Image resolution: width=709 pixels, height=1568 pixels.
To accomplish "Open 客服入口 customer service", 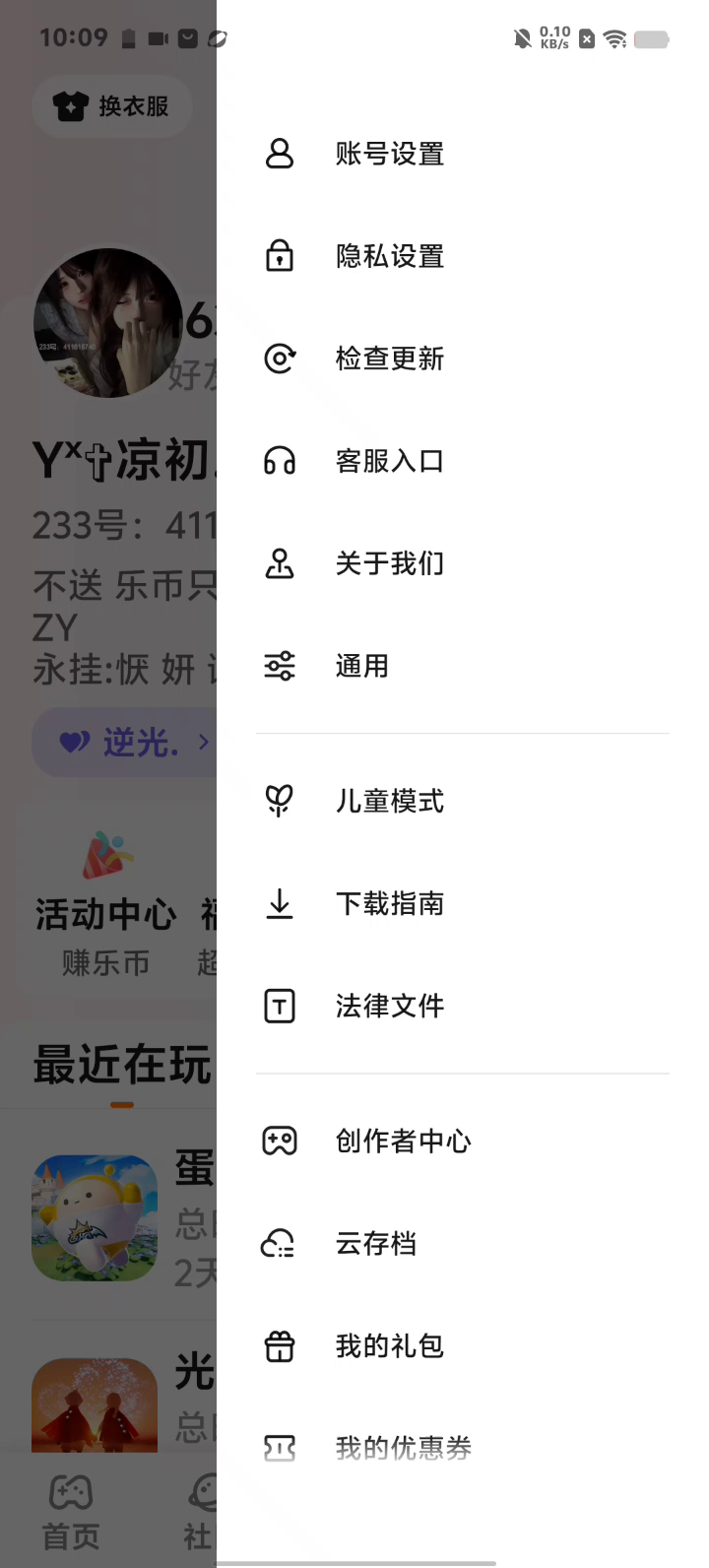I will point(390,461).
